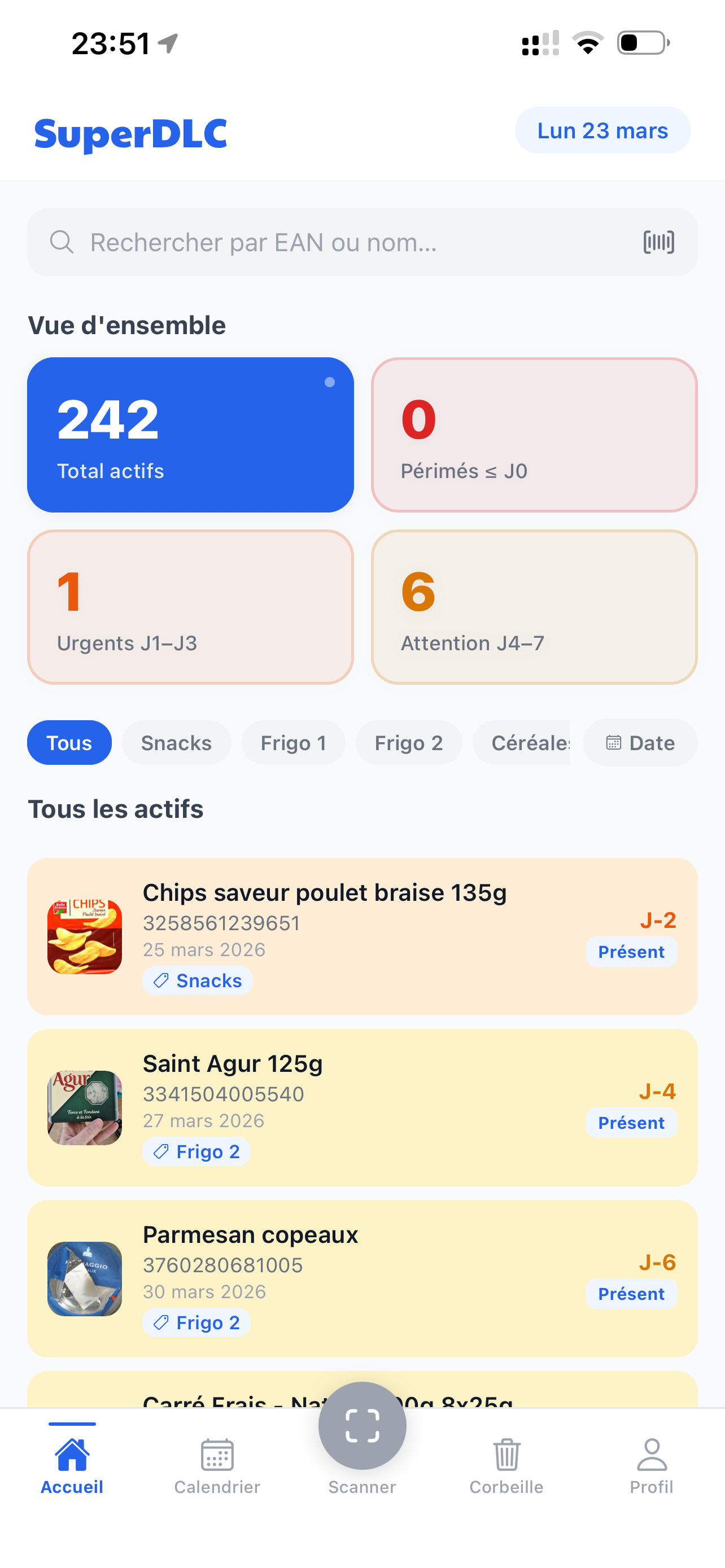Toggle the Snacks filter chip
This screenshot has width=725, height=1568.
[176, 743]
